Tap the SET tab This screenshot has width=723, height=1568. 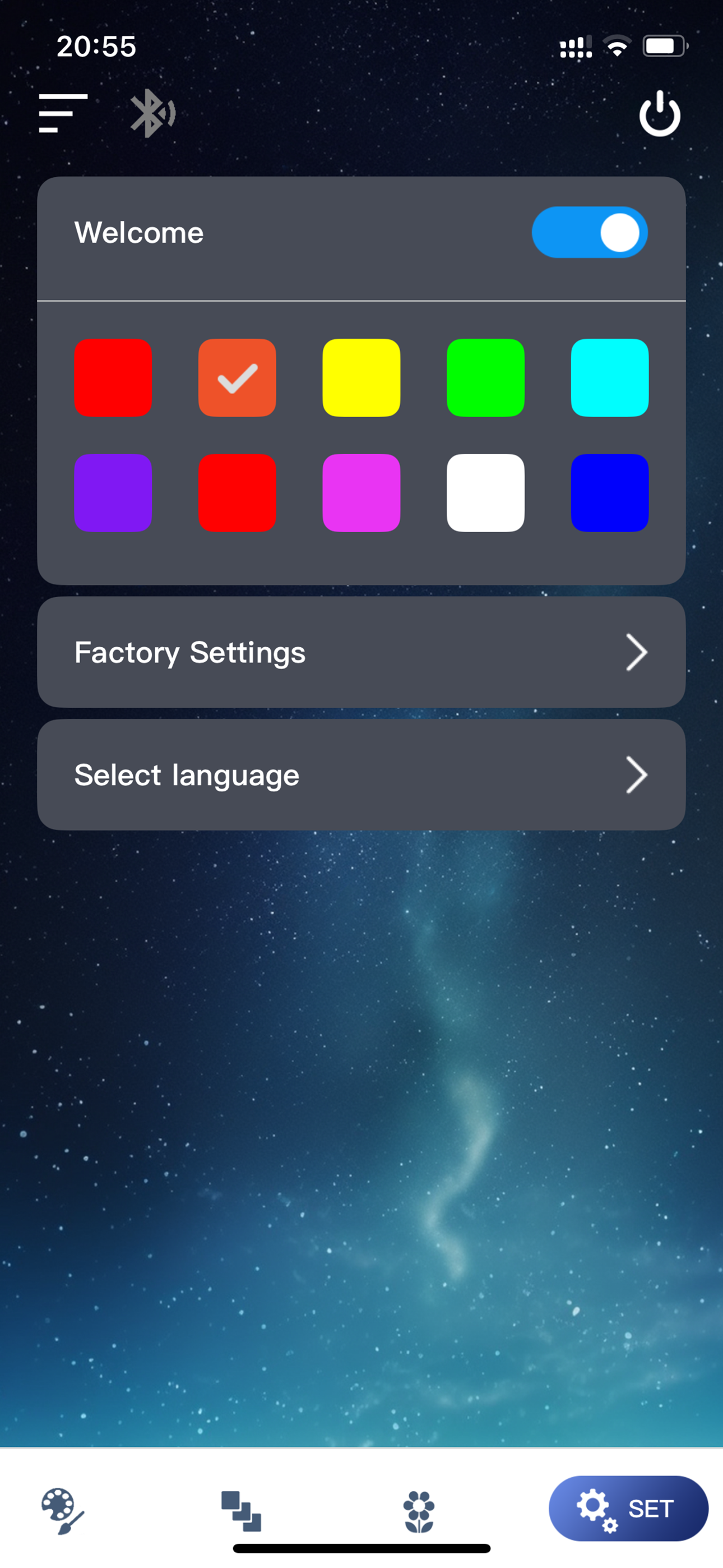click(628, 1509)
